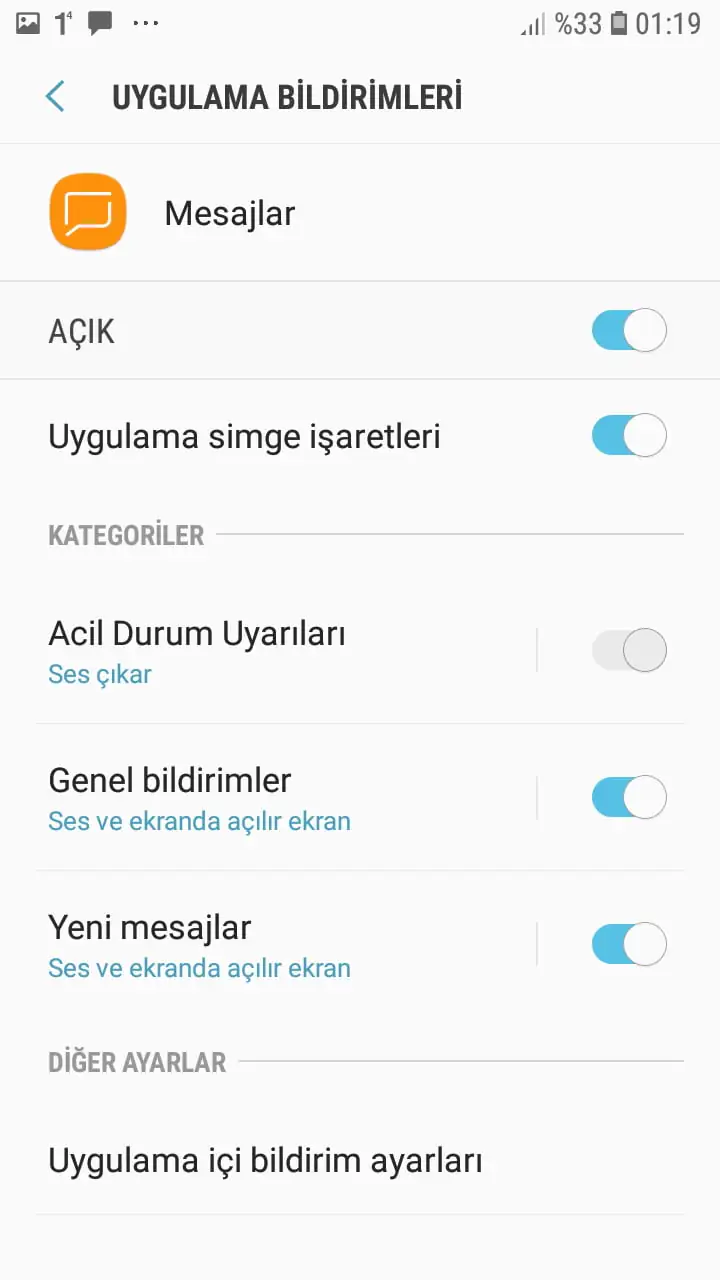720x1280 pixels.
Task: Open Uygulama içi bildirim ayarları
Action: tap(265, 1161)
